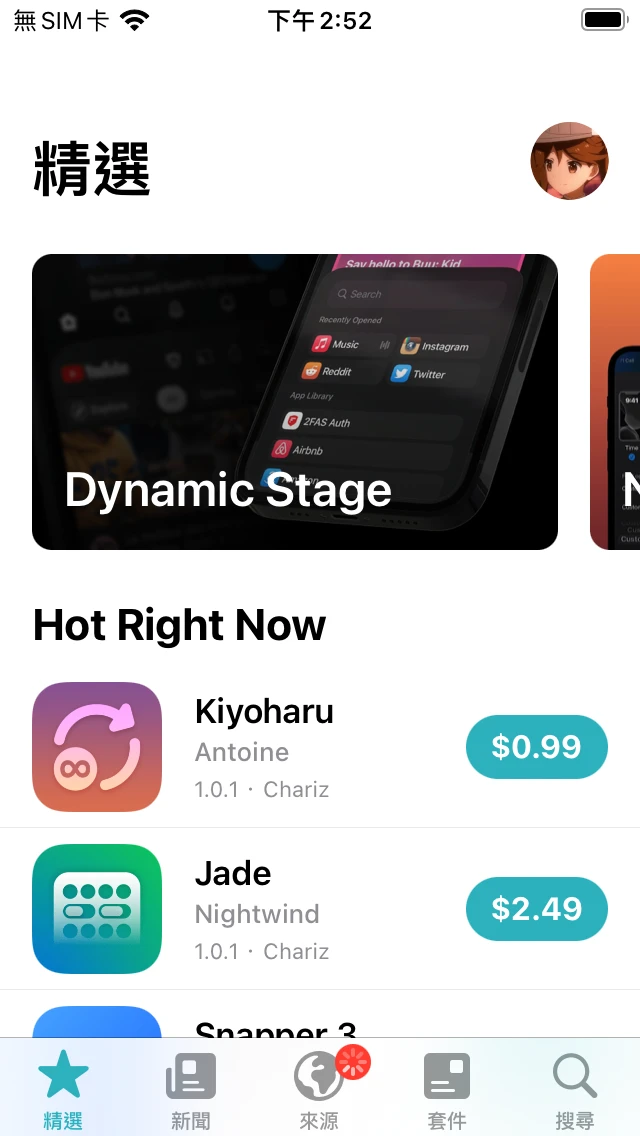Switch to the 套件 tab
The image size is (640, 1136).
click(x=447, y=1089)
